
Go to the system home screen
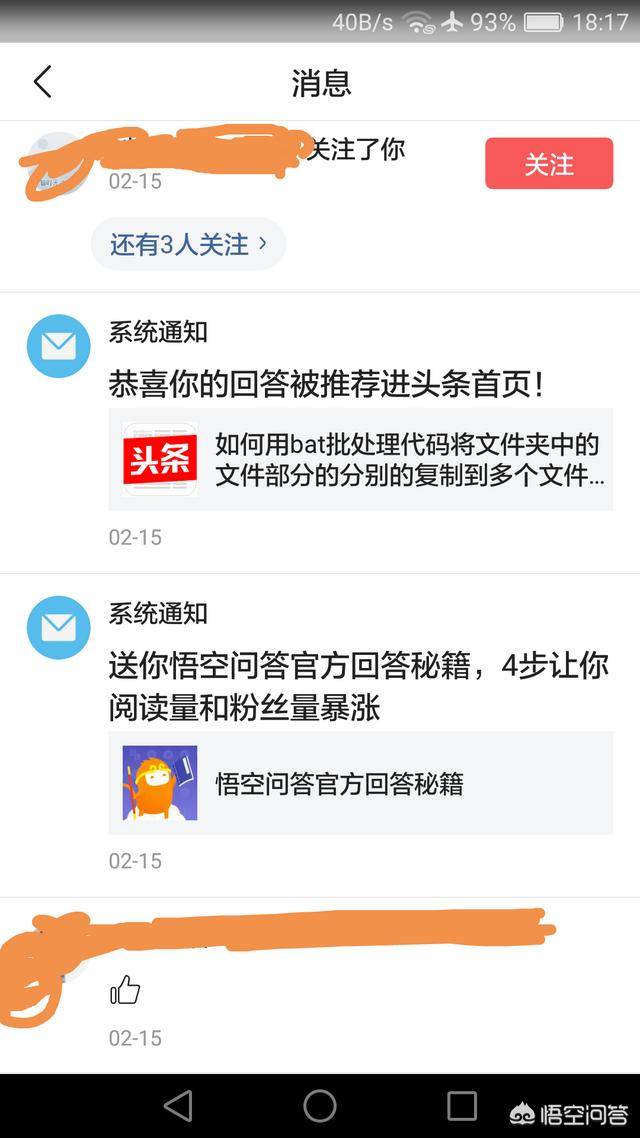click(320, 1106)
